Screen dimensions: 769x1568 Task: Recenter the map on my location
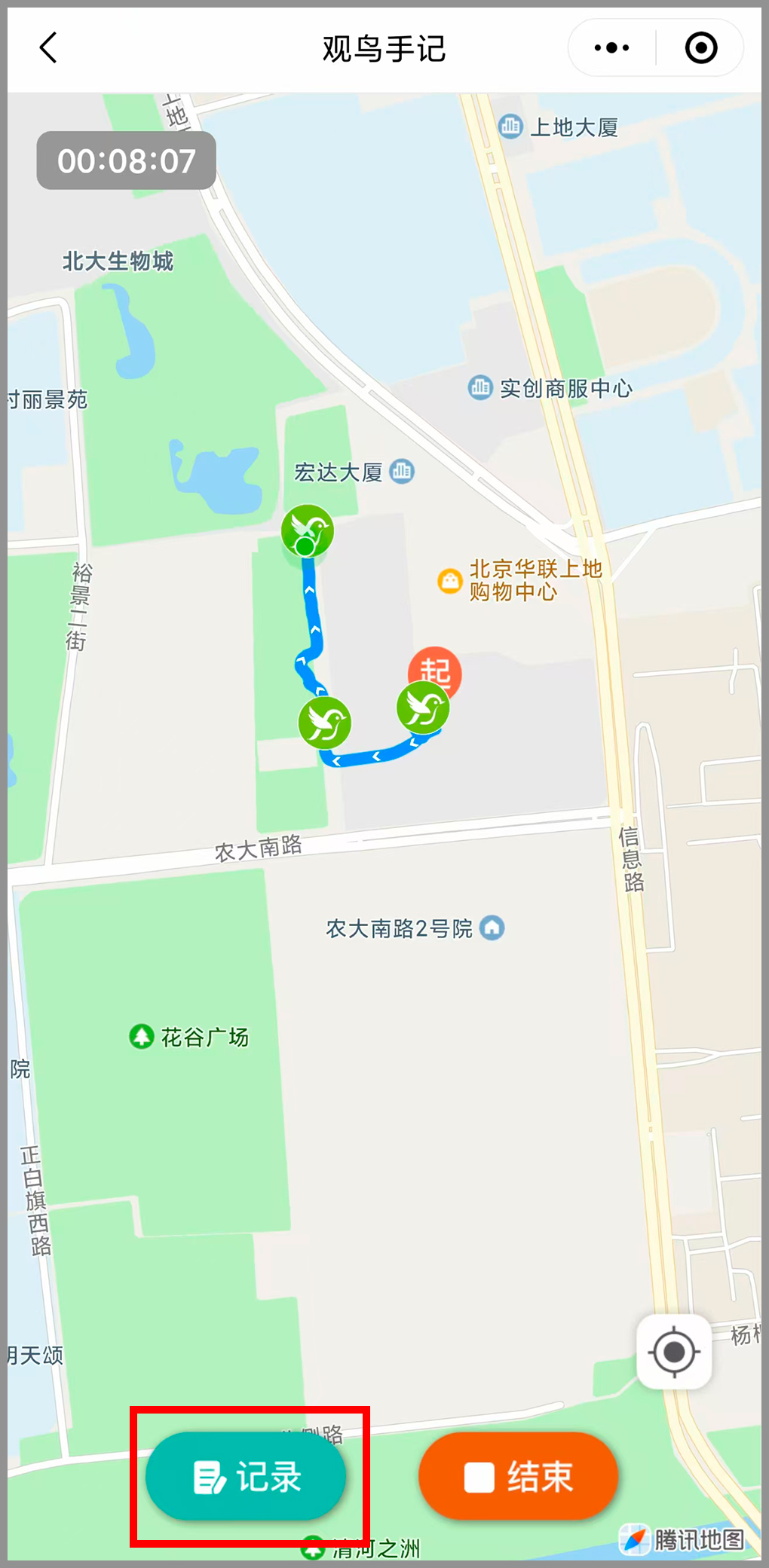(674, 1352)
